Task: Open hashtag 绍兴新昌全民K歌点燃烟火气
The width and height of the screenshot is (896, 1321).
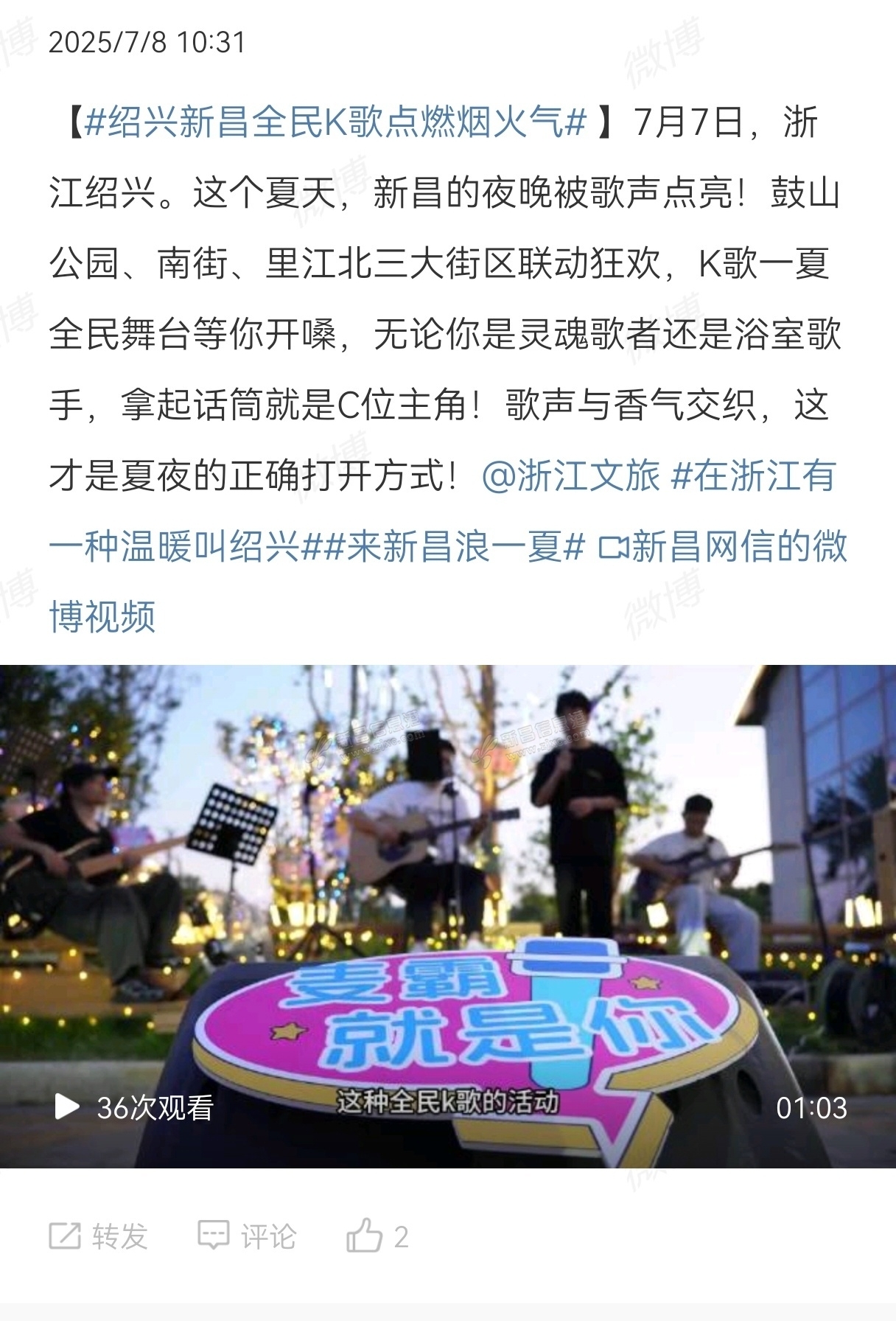Action: [335, 122]
